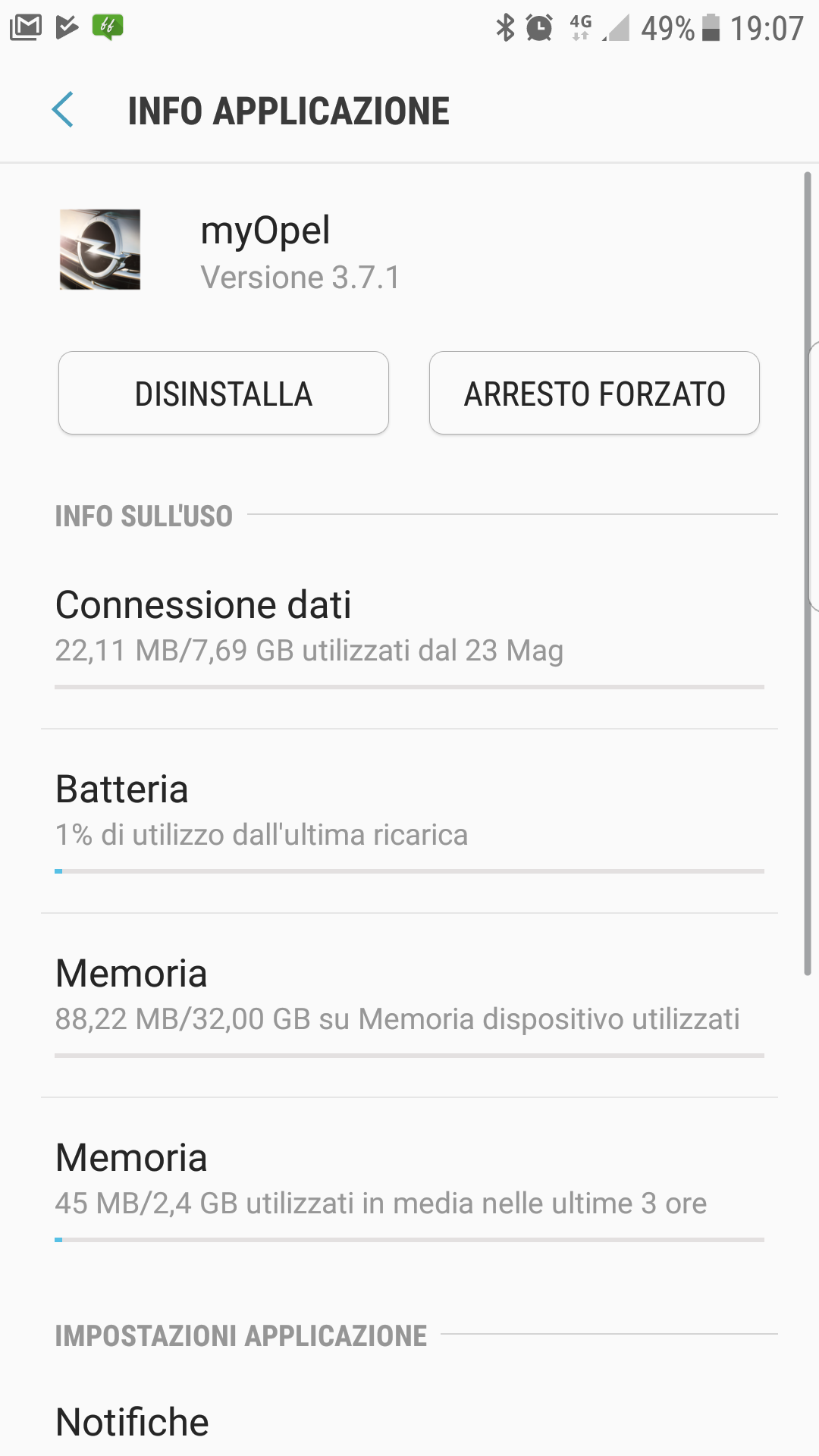Open Notifiche settings
This screenshot has width=819, height=1456.
[409, 1422]
